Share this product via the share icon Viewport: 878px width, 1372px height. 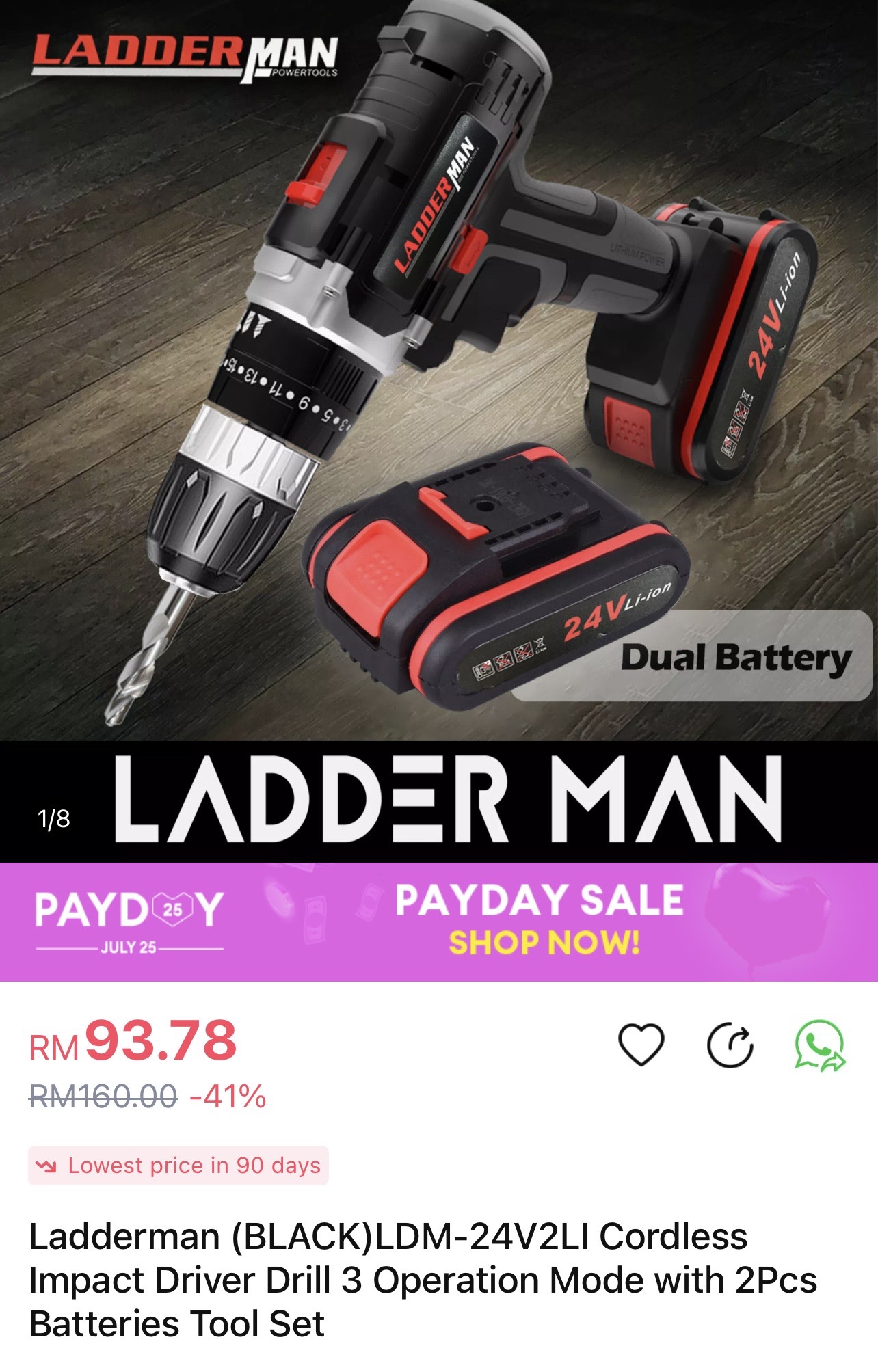(730, 1045)
